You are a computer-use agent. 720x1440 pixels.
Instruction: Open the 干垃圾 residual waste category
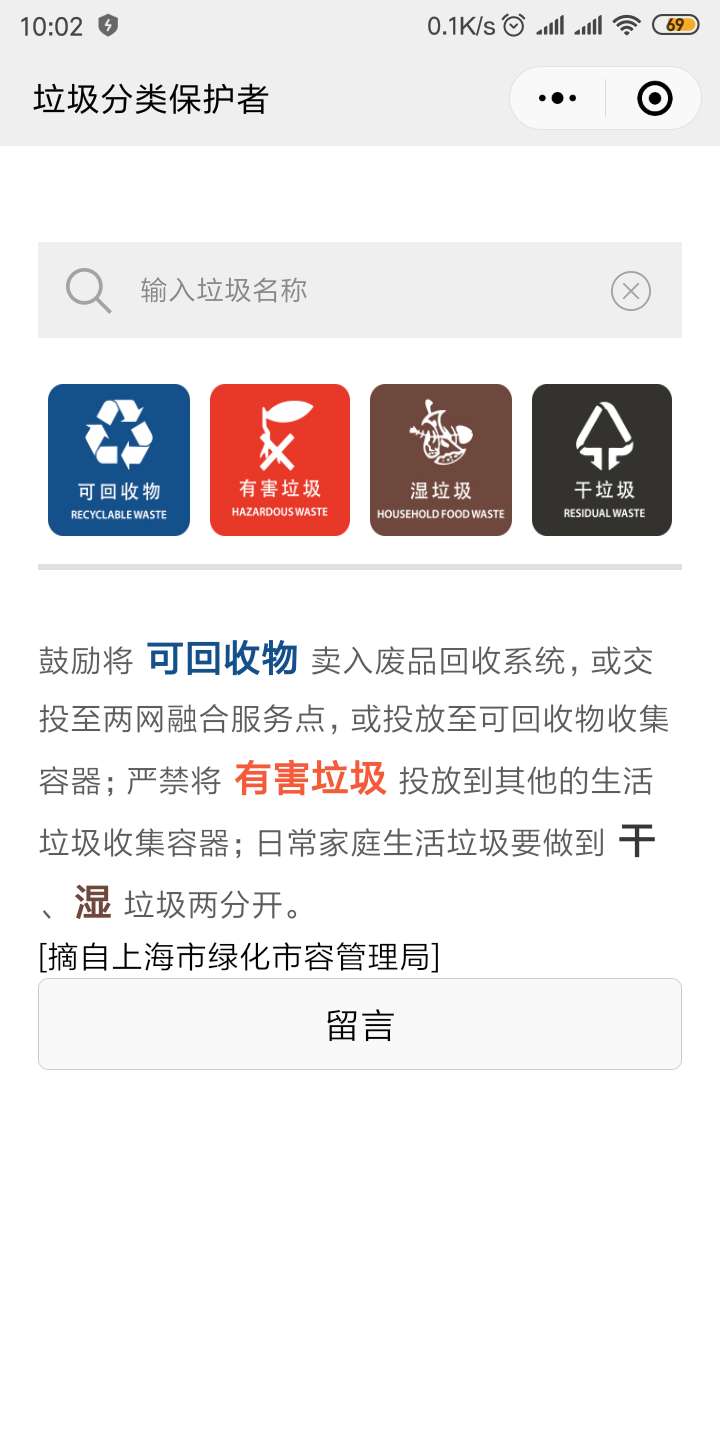click(x=602, y=460)
